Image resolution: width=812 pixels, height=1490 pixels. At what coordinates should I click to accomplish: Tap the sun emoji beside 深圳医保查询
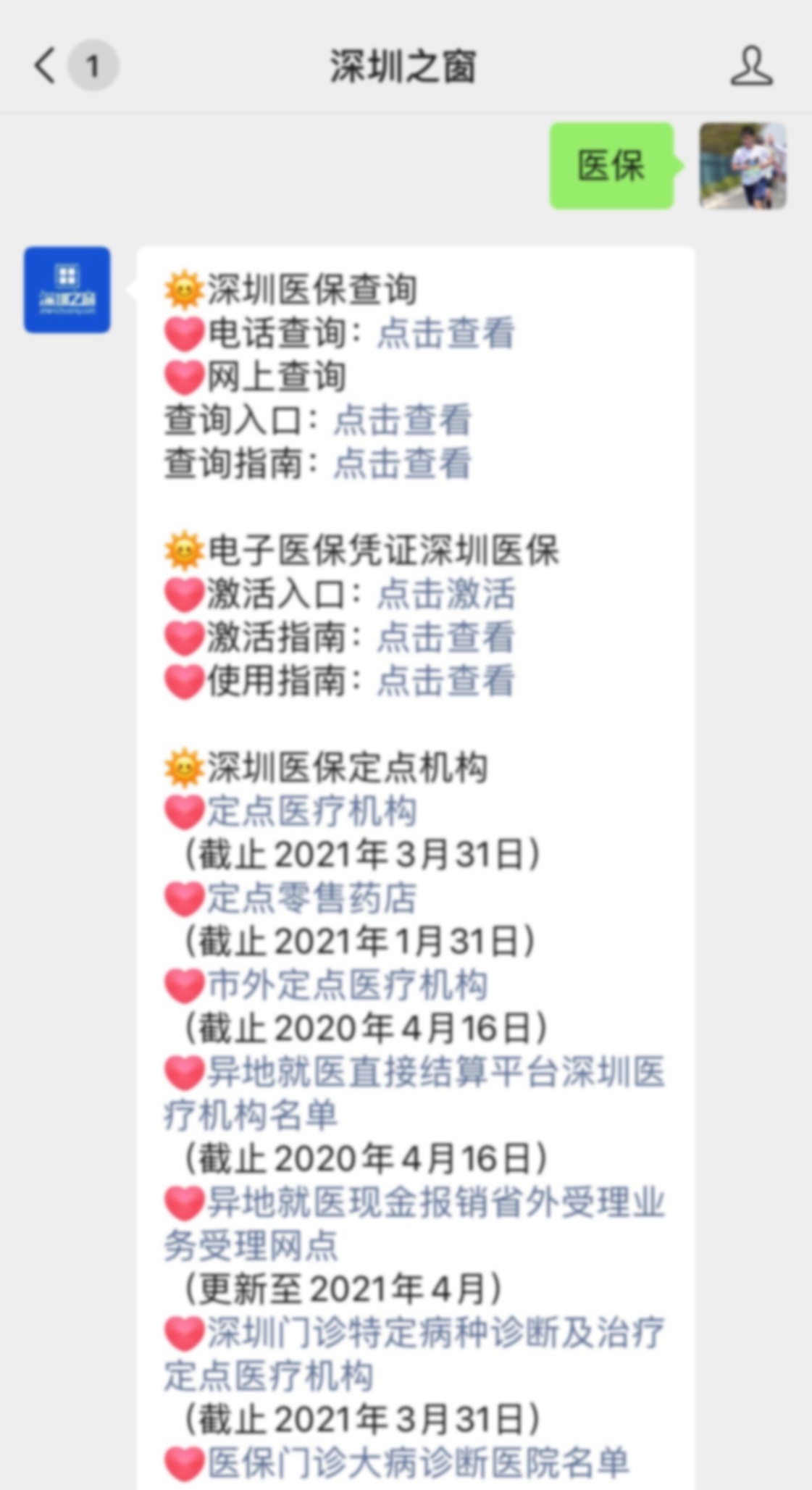(x=184, y=288)
